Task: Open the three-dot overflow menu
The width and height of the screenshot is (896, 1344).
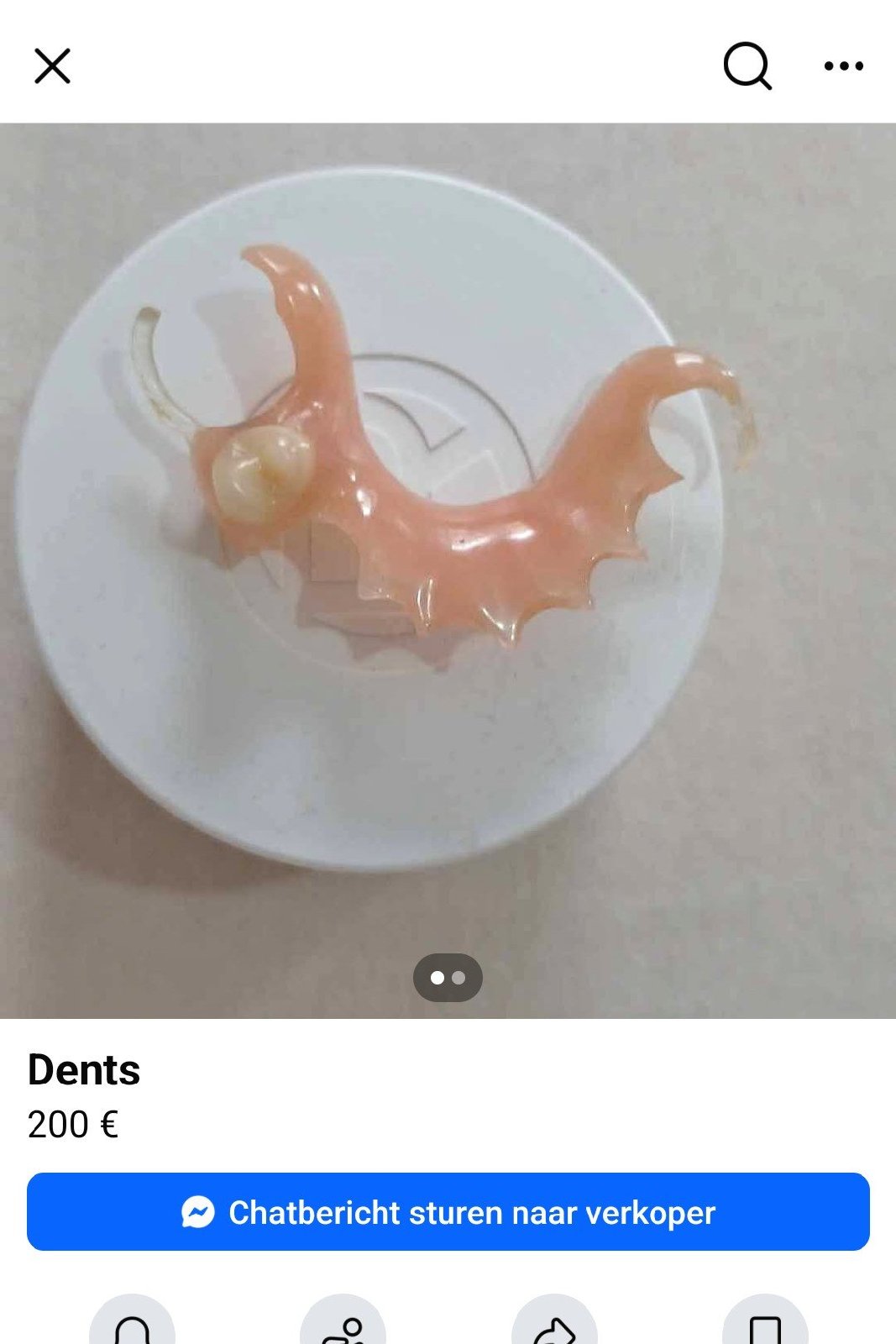Action: tap(843, 66)
